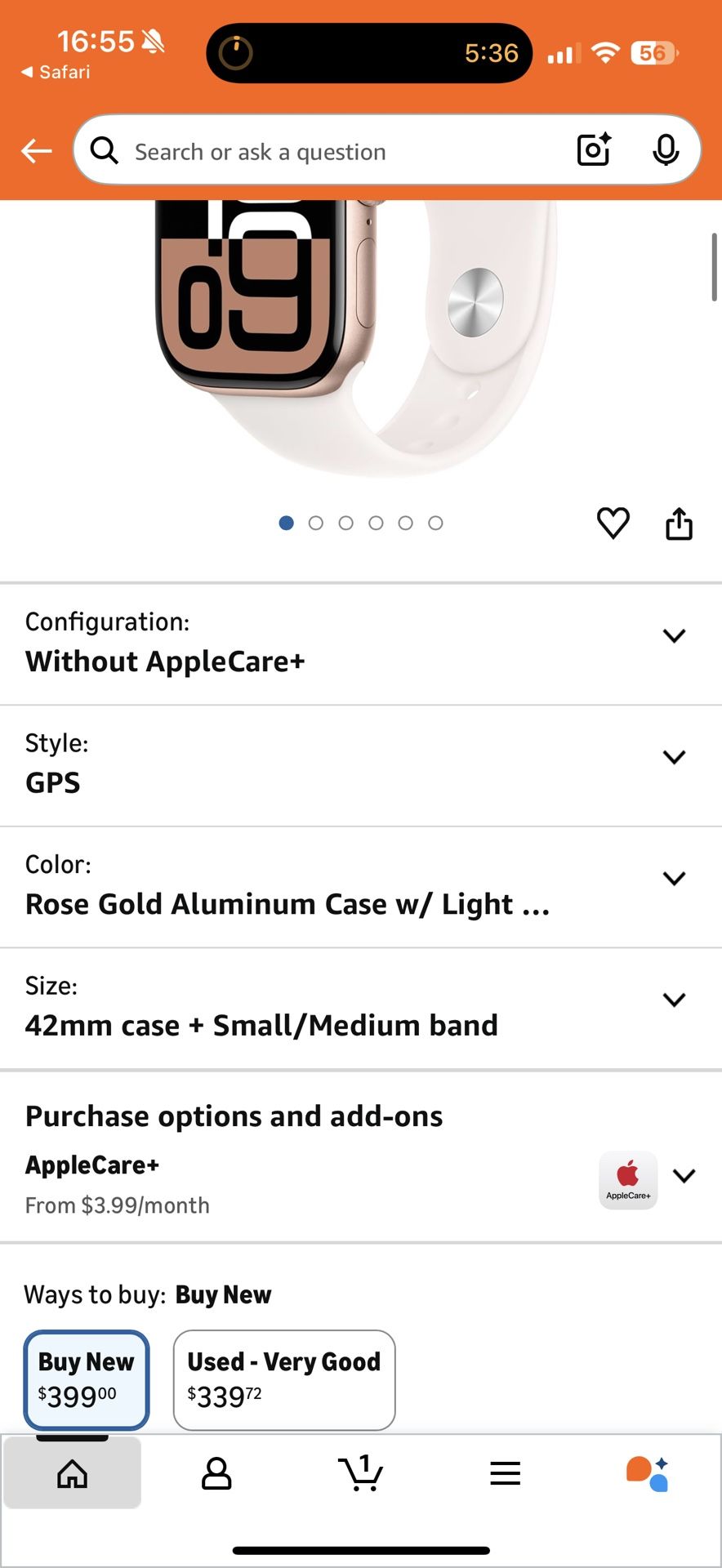
Task: Select the Buy New option
Action: coord(87,1380)
